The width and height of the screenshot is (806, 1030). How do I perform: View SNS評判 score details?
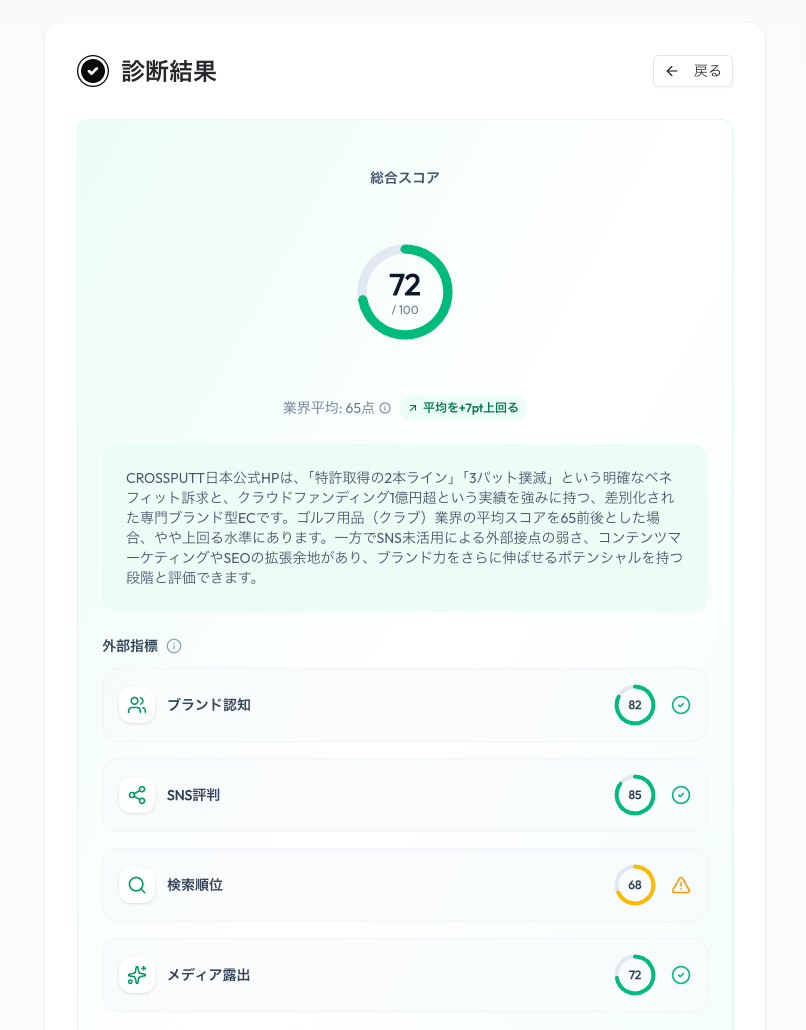pos(404,795)
